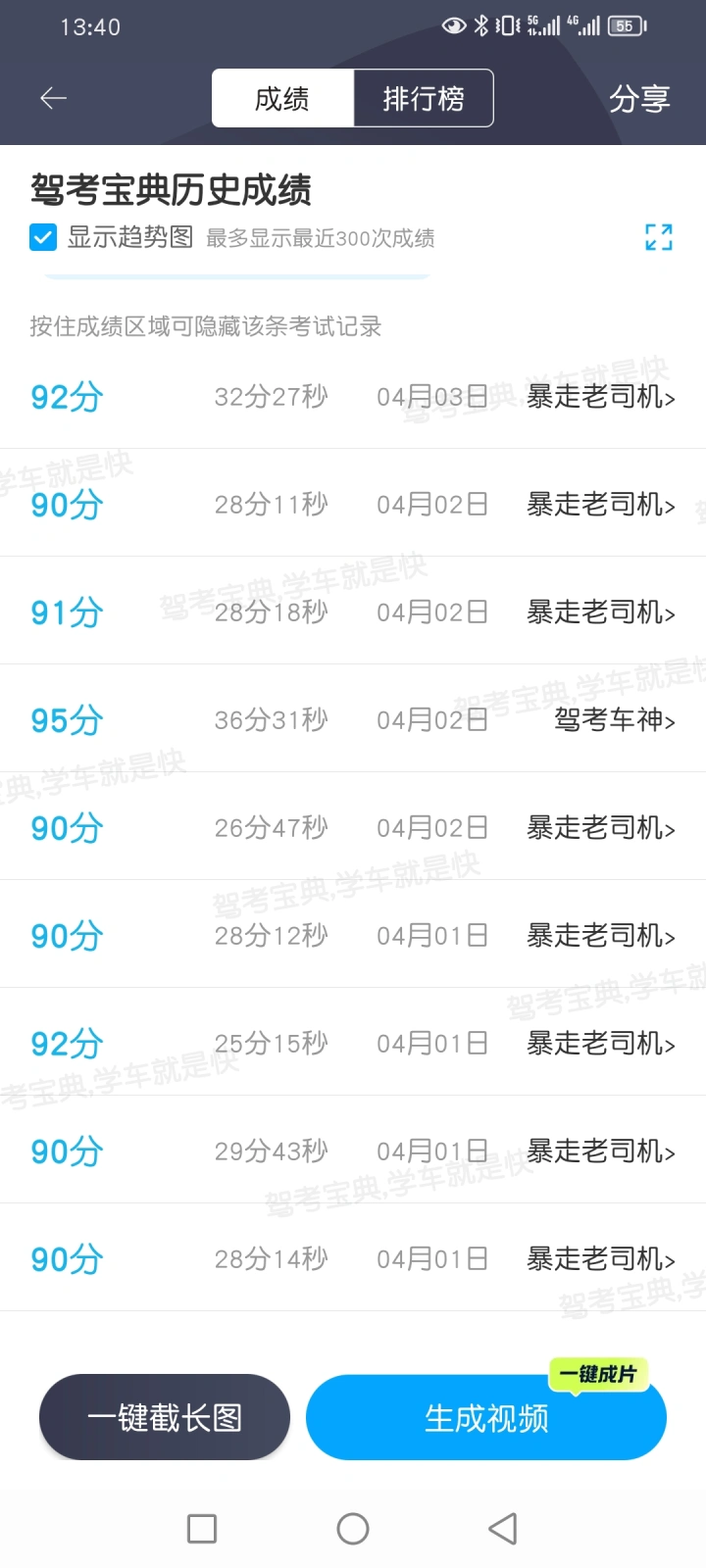Viewport: 706px width, 1568px height.
Task: Switch to the 排行榜 tab
Action: tap(423, 98)
